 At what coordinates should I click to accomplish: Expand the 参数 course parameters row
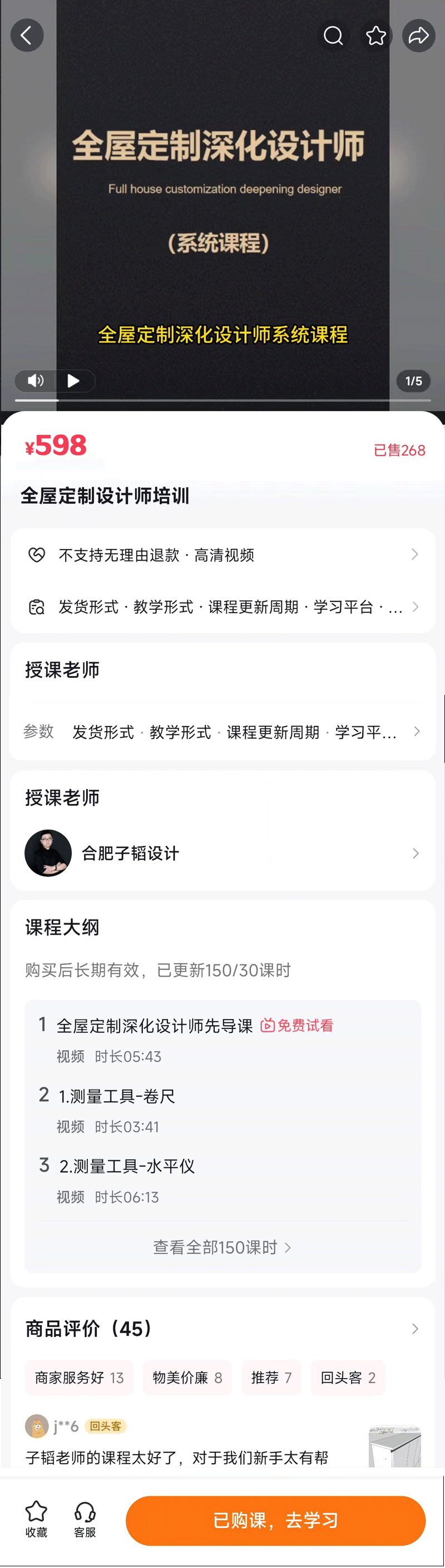(x=222, y=731)
